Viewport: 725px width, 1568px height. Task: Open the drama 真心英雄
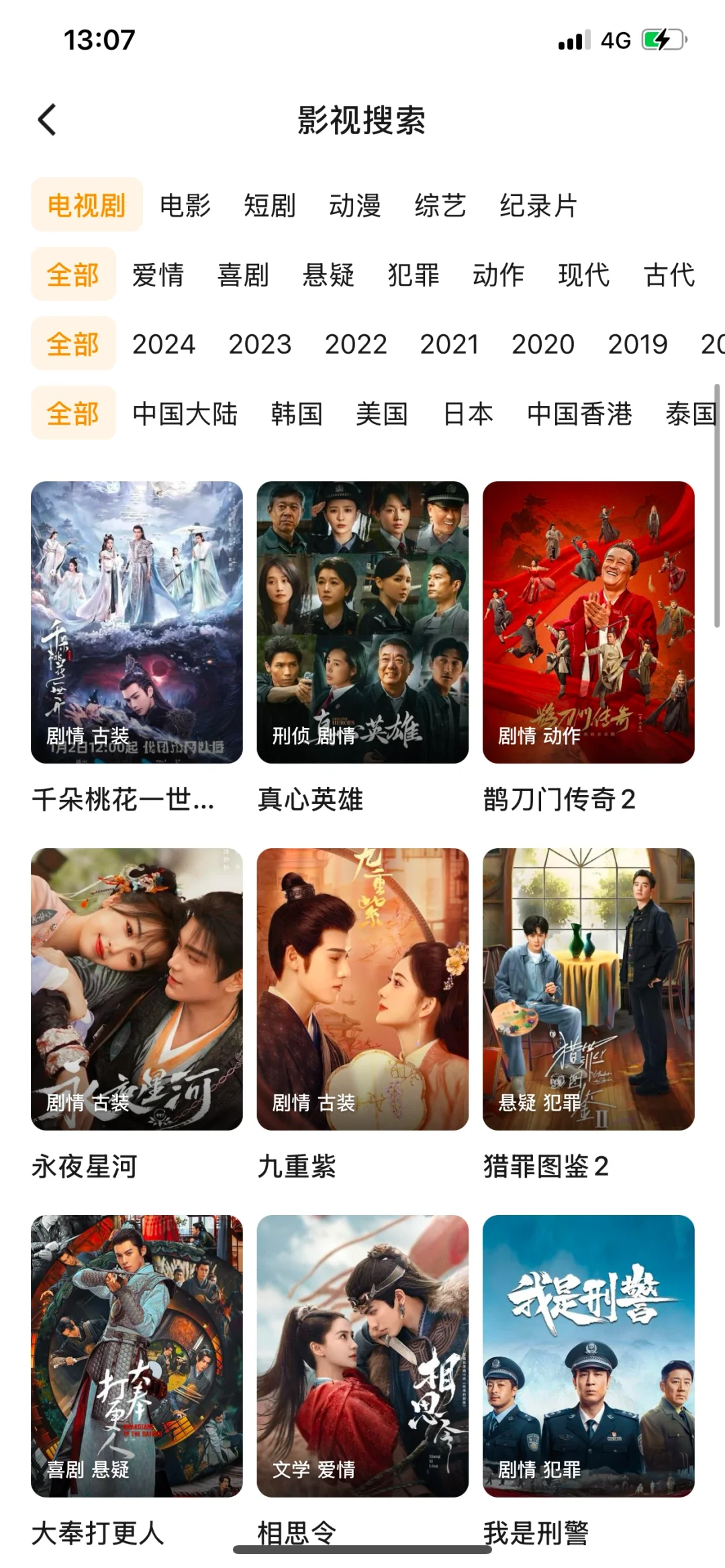tap(362, 622)
